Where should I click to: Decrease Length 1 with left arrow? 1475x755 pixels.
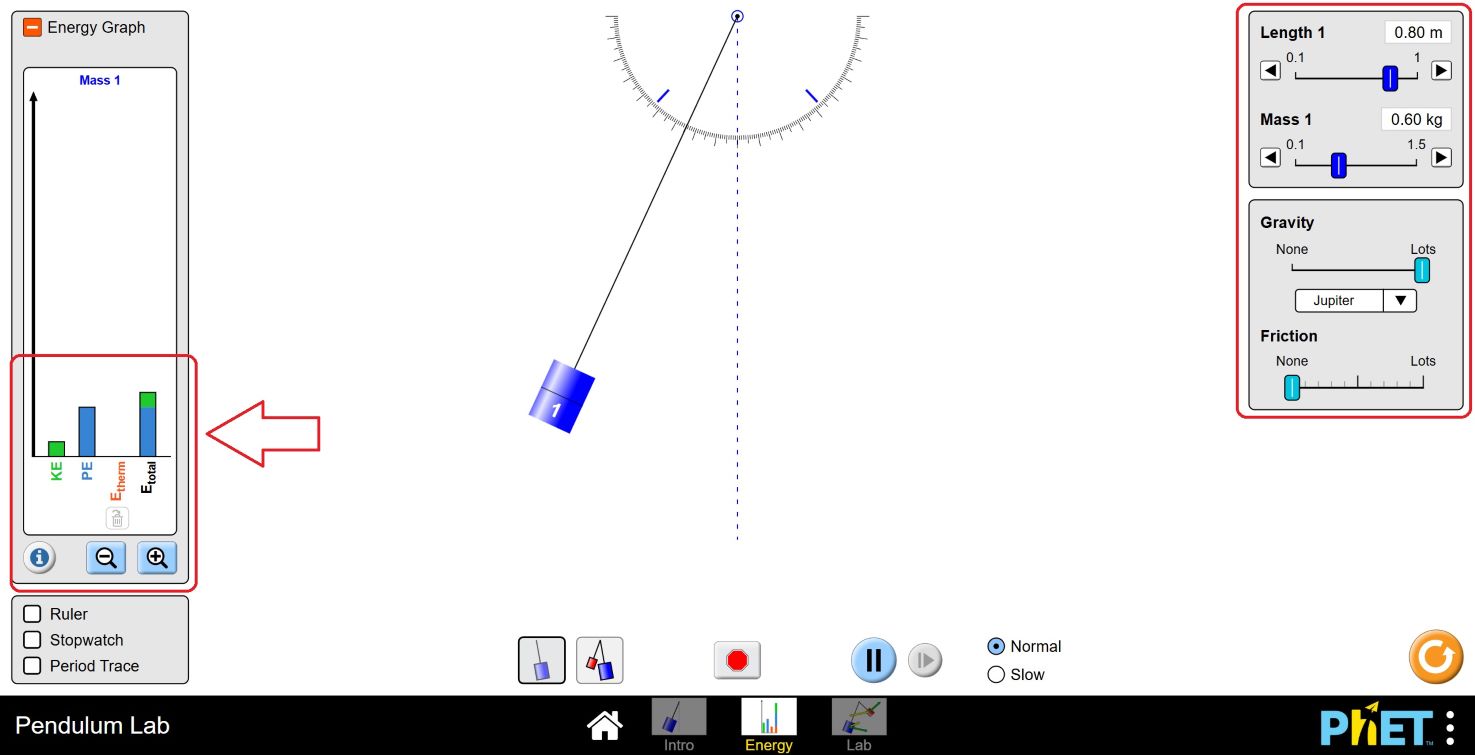(1270, 70)
